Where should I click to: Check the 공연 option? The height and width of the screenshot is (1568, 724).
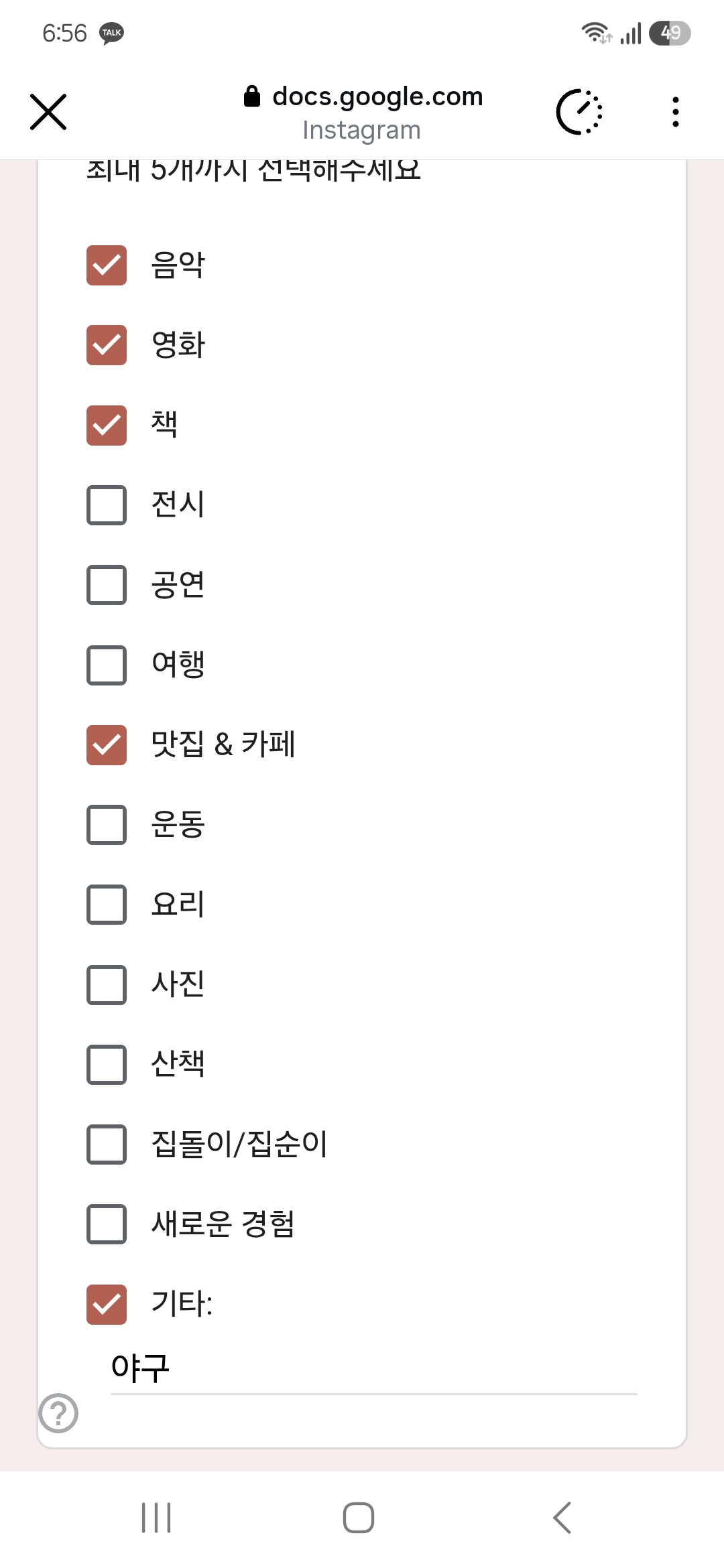tap(107, 585)
